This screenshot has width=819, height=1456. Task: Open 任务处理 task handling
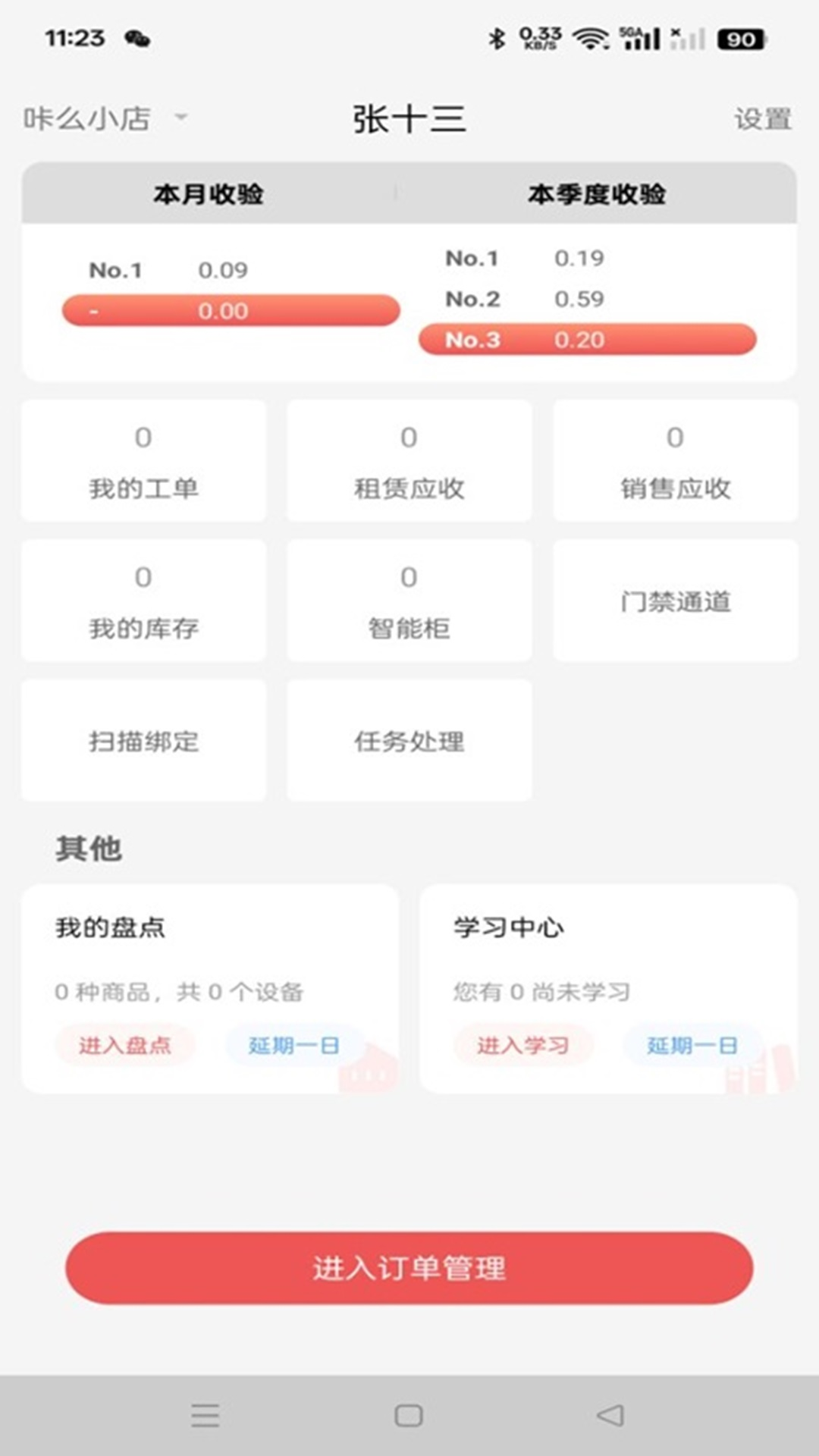pos(409,740)
